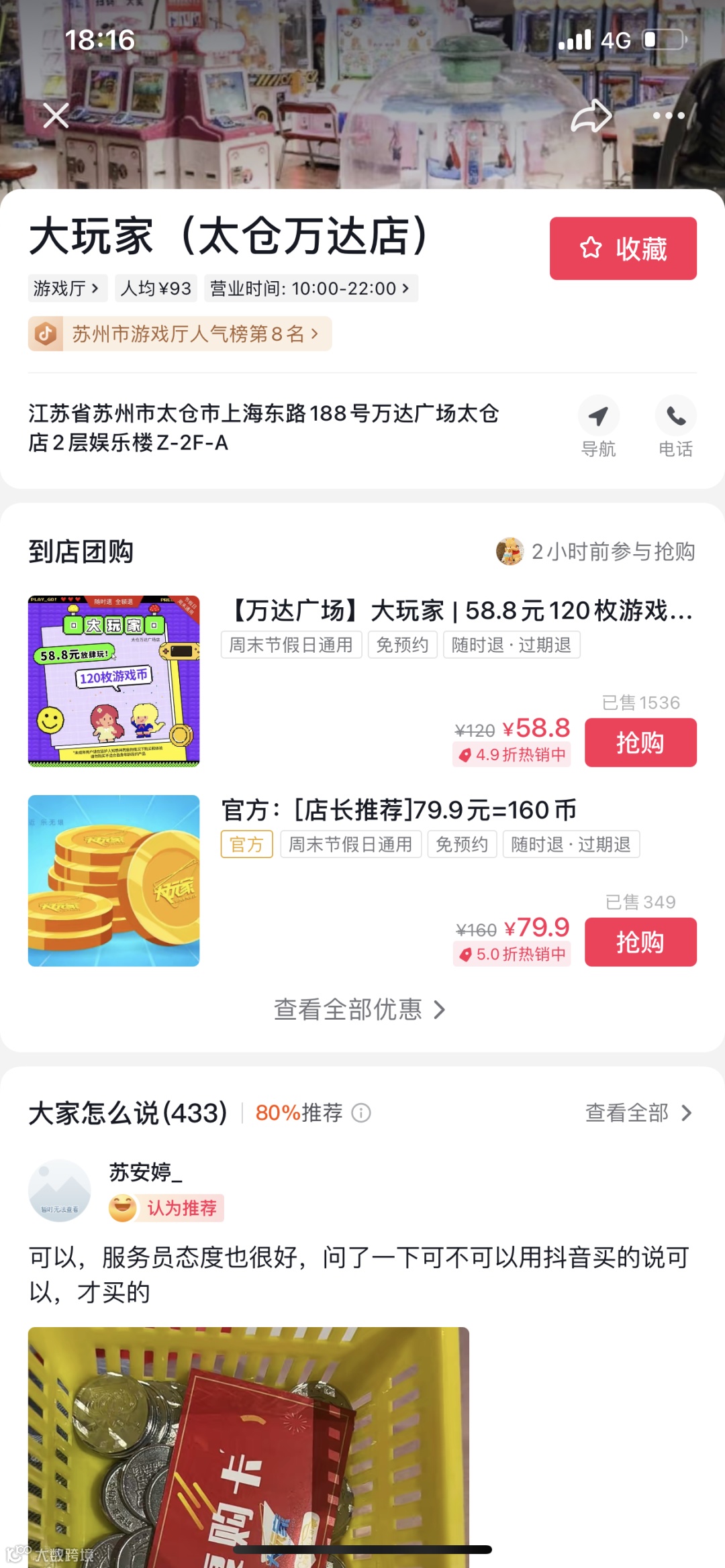Close the store page with the X icon

[x=56, y=116]
